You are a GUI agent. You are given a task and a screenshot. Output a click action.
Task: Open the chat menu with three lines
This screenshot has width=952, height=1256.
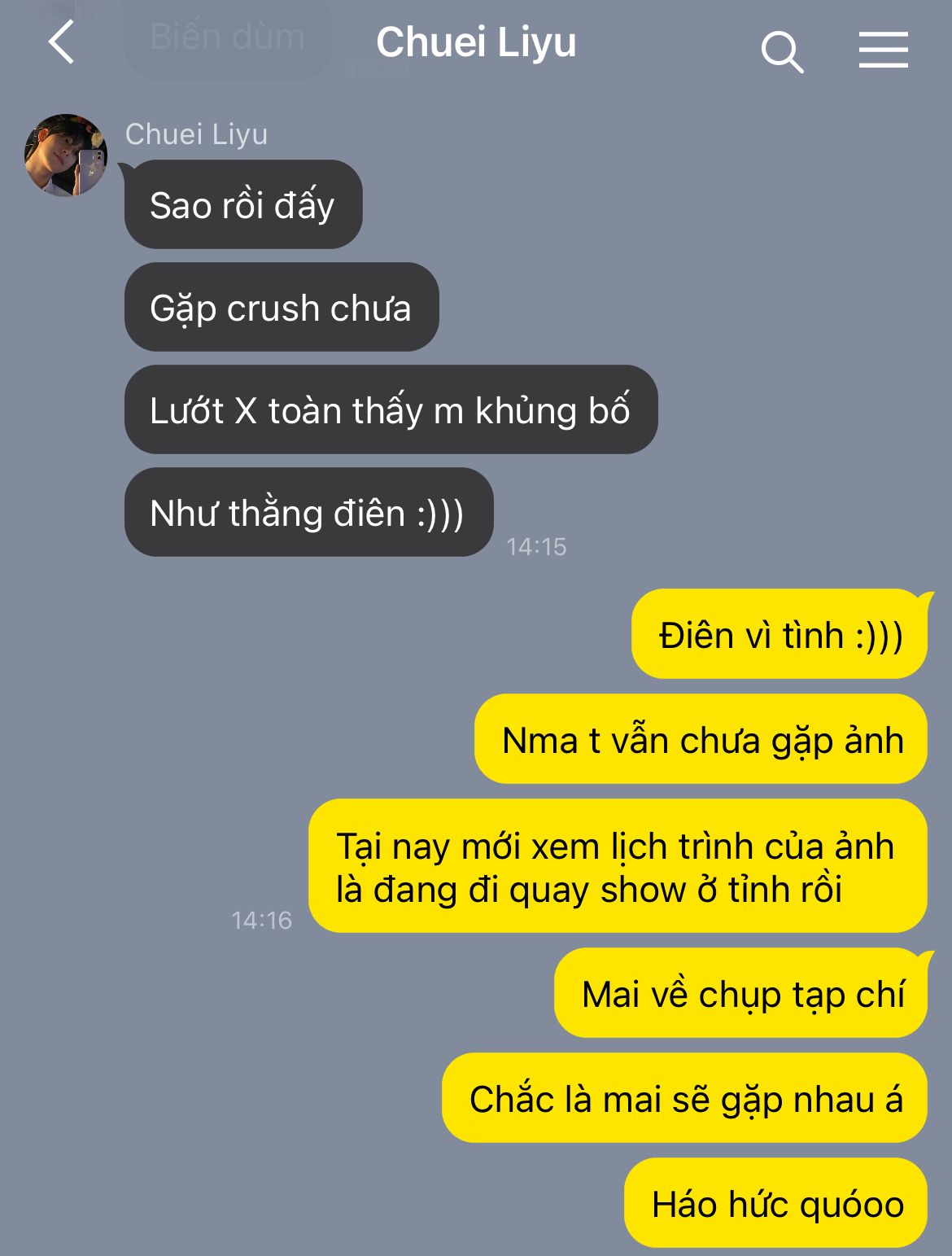coord(883,50)
